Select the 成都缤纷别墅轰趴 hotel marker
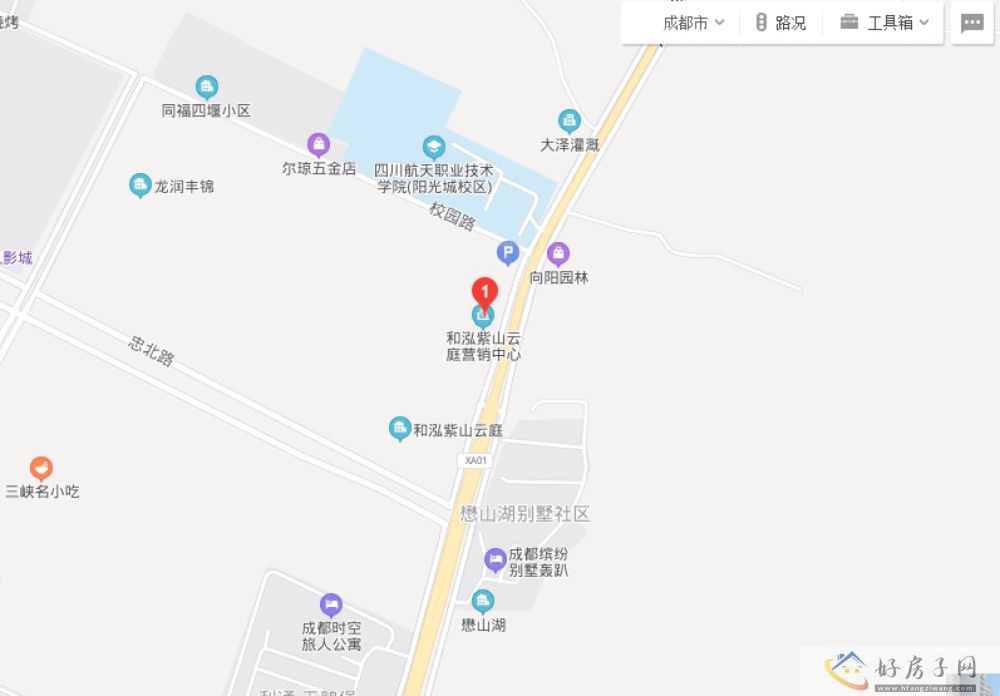 495,560
